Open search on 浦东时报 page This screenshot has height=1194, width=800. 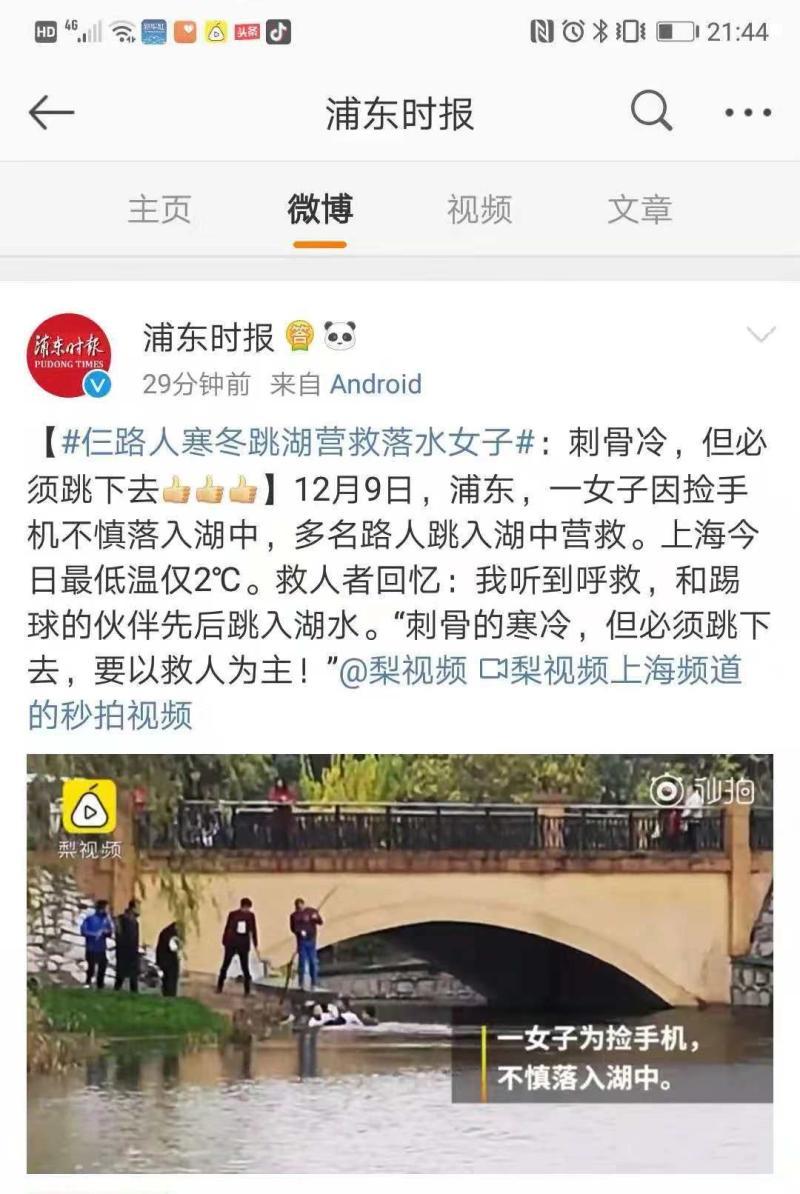point(651,113)
